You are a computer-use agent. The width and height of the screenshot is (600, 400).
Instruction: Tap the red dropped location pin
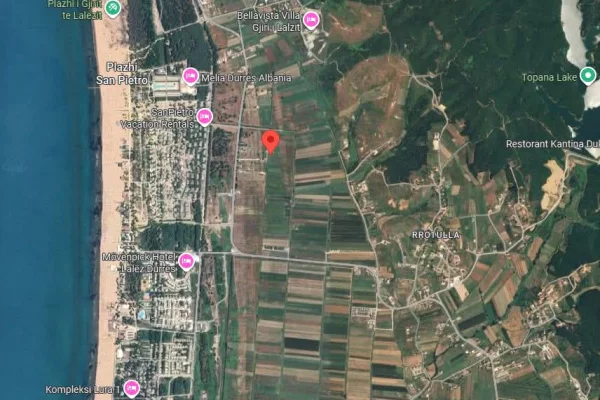coord(270,141)
